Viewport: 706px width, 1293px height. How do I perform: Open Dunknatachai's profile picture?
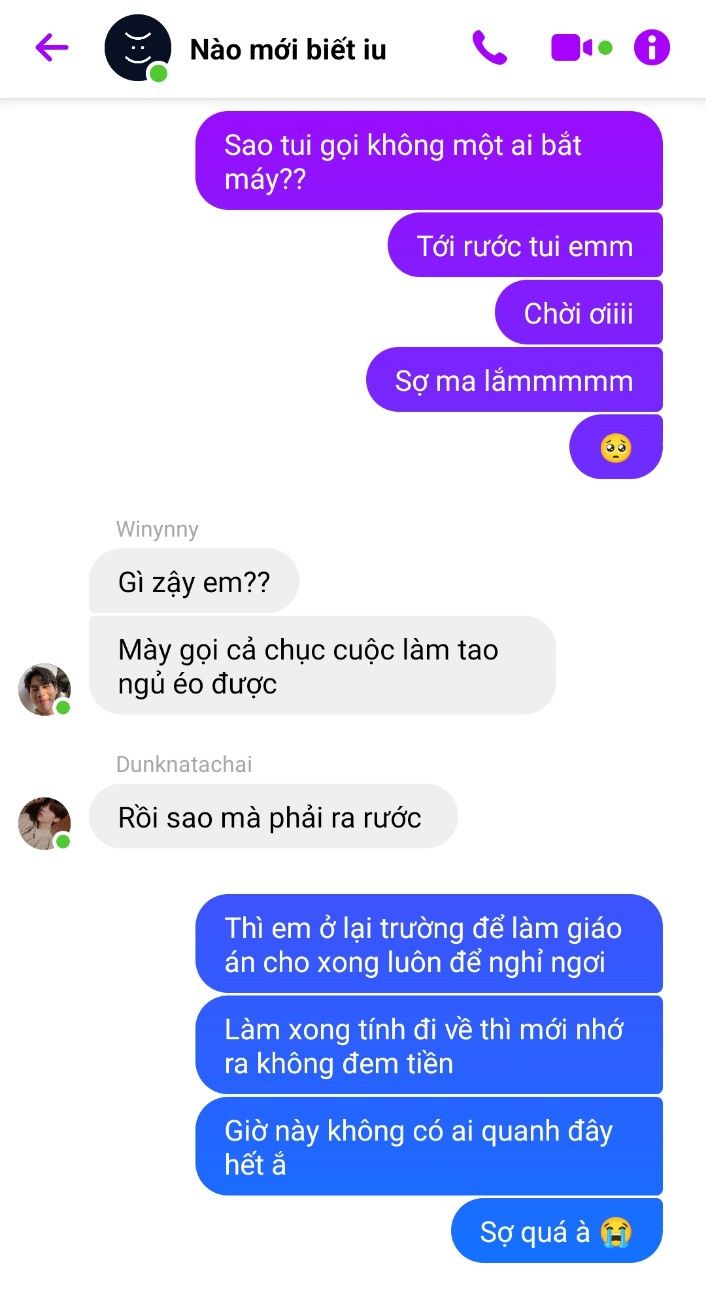point(44,823)
